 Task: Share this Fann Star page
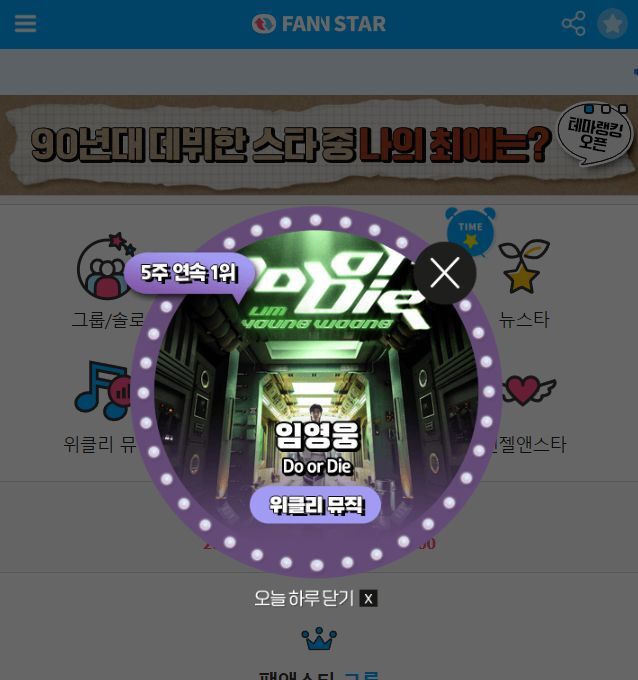(x=573, y=24)
